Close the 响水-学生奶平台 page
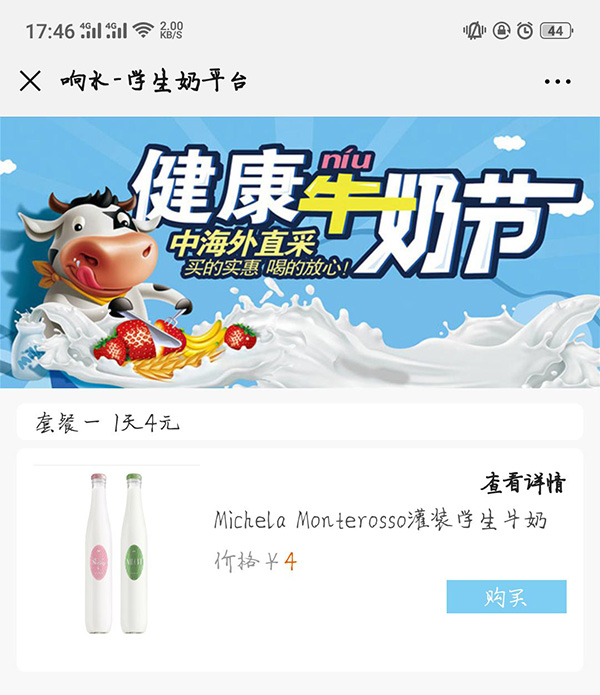 point(31,81)
